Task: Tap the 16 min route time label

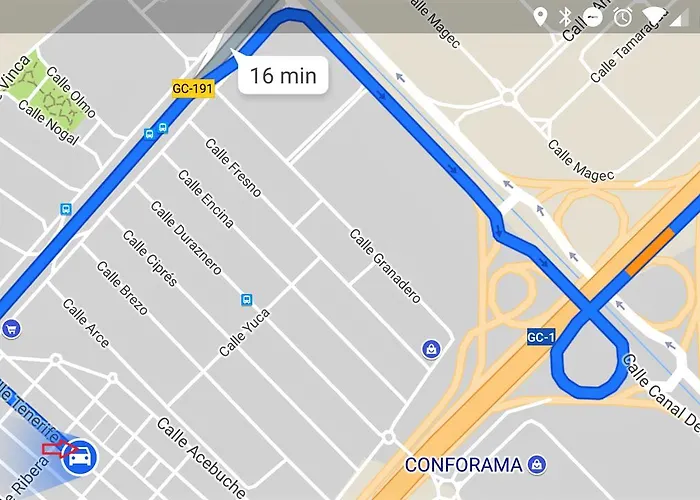Action: click(x=283, y=74)
